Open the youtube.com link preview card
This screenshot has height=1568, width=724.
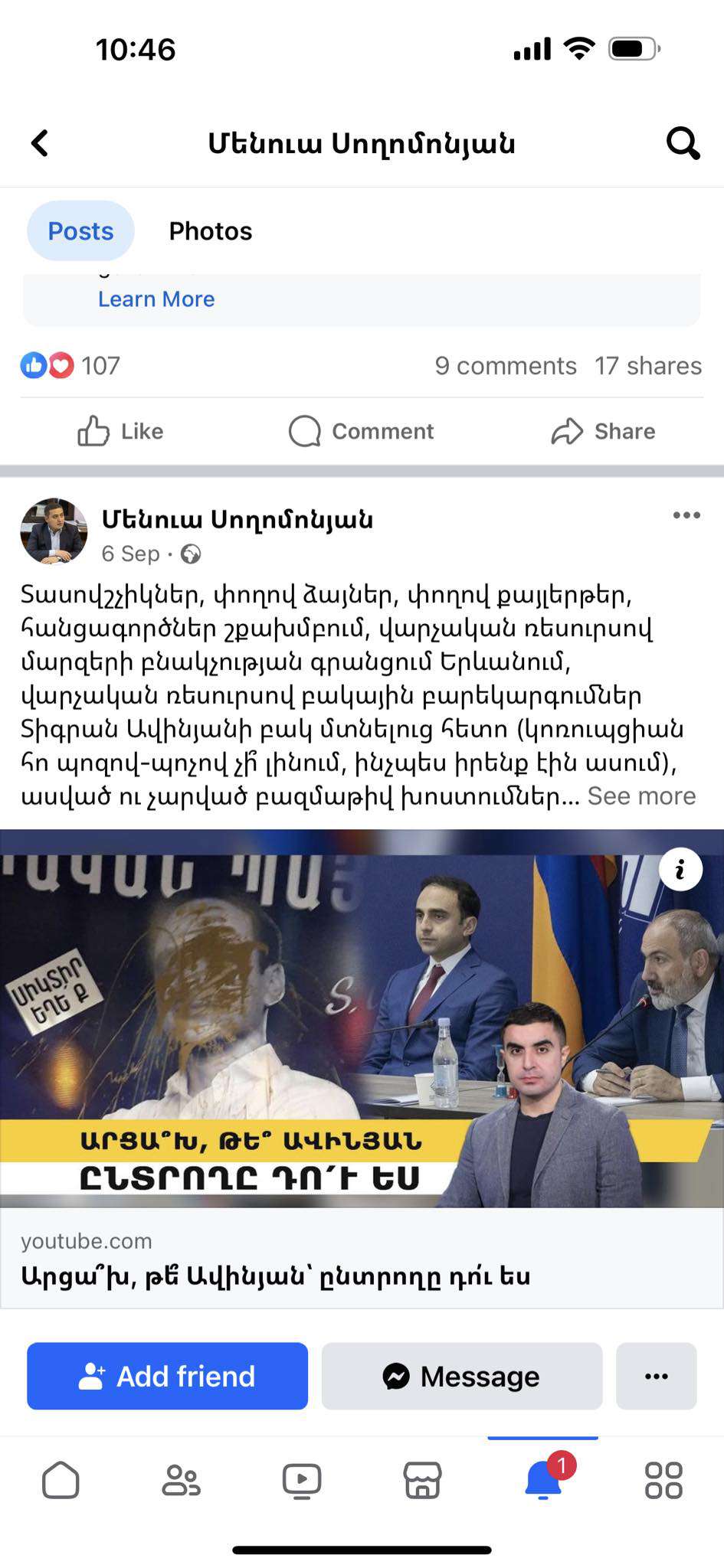[x=362, y=1259]
